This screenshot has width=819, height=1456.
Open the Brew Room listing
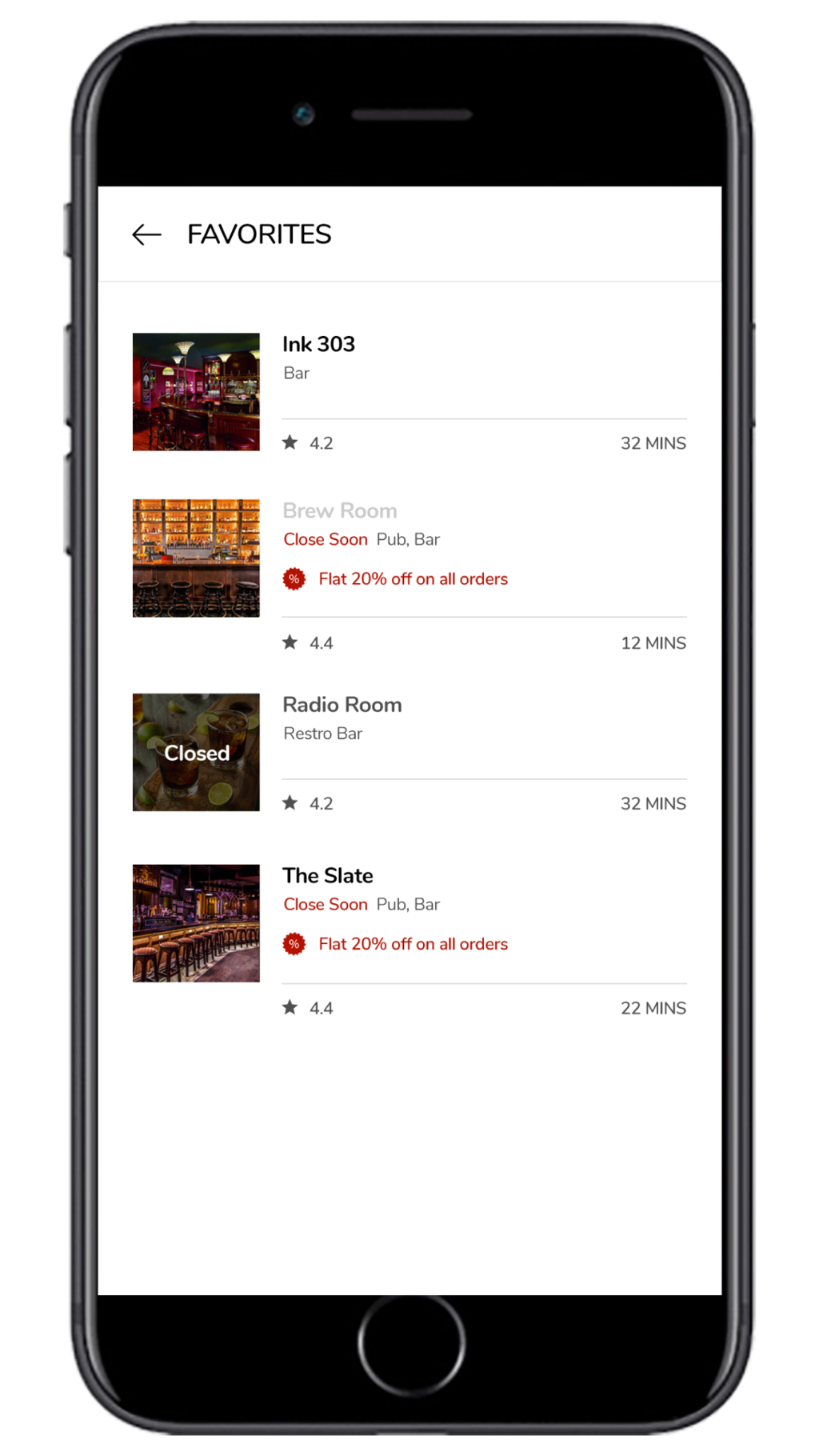click(339, 510)
